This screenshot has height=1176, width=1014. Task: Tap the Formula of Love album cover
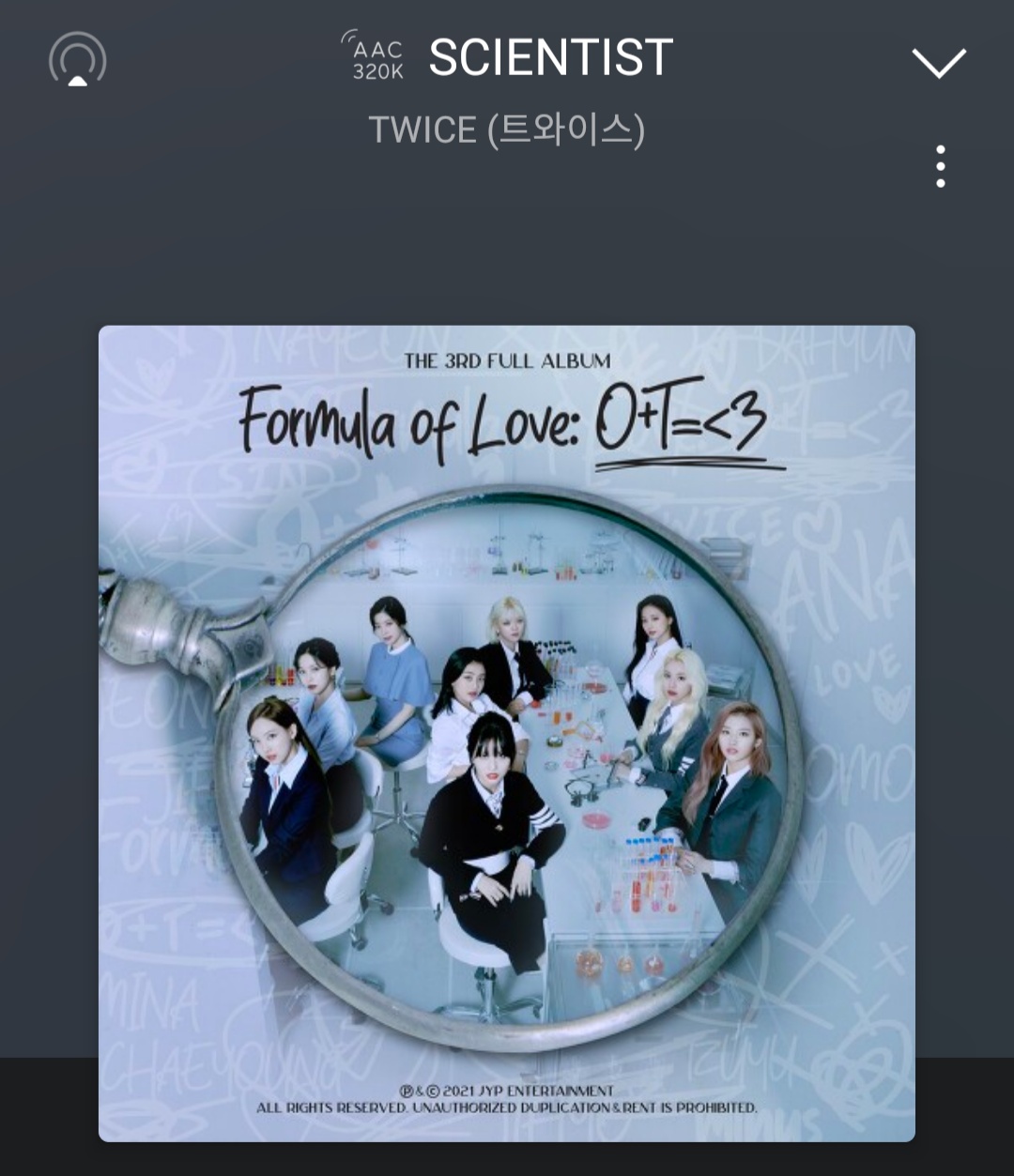coord(507,733)
